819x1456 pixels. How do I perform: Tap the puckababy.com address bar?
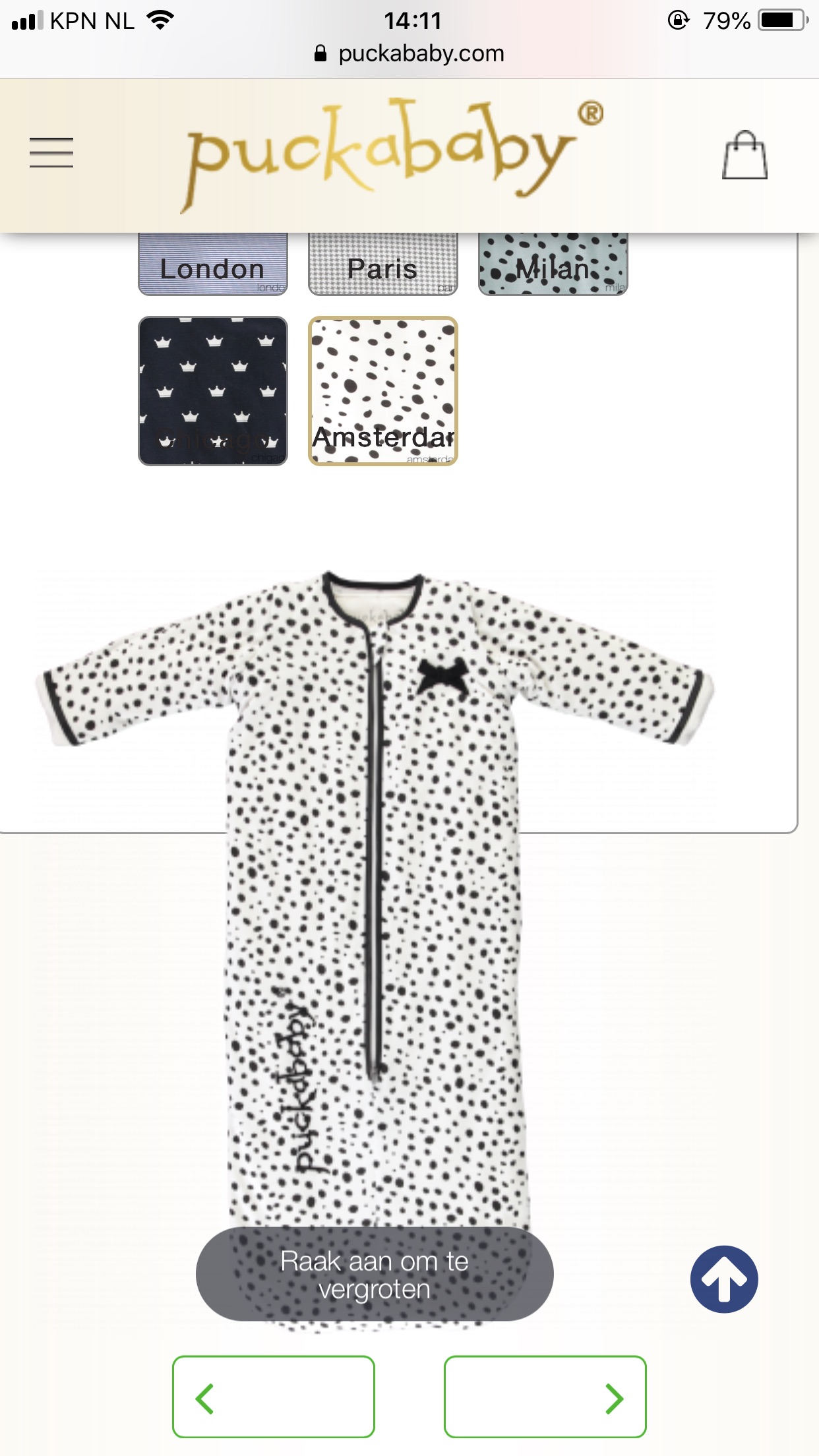click(x=409, y=53)
